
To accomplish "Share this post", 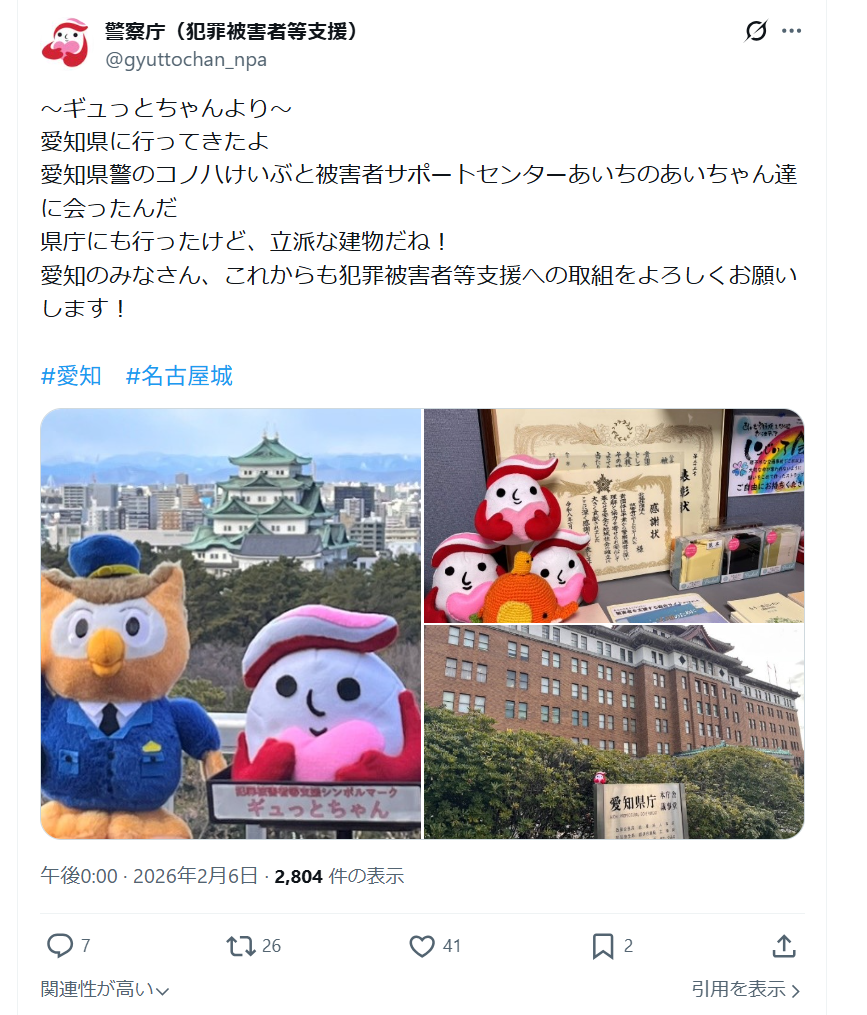I will click(785, 945).
